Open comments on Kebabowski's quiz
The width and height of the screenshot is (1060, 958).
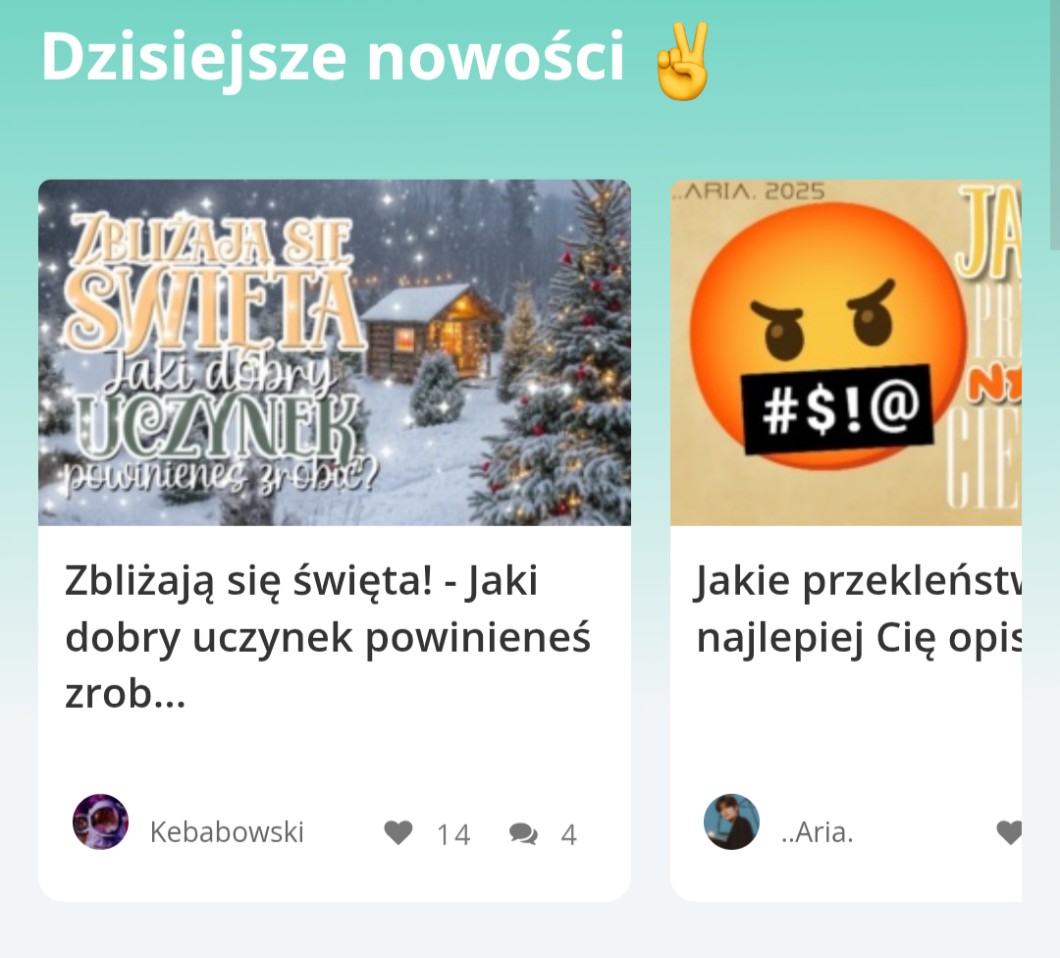coord(523,833)
